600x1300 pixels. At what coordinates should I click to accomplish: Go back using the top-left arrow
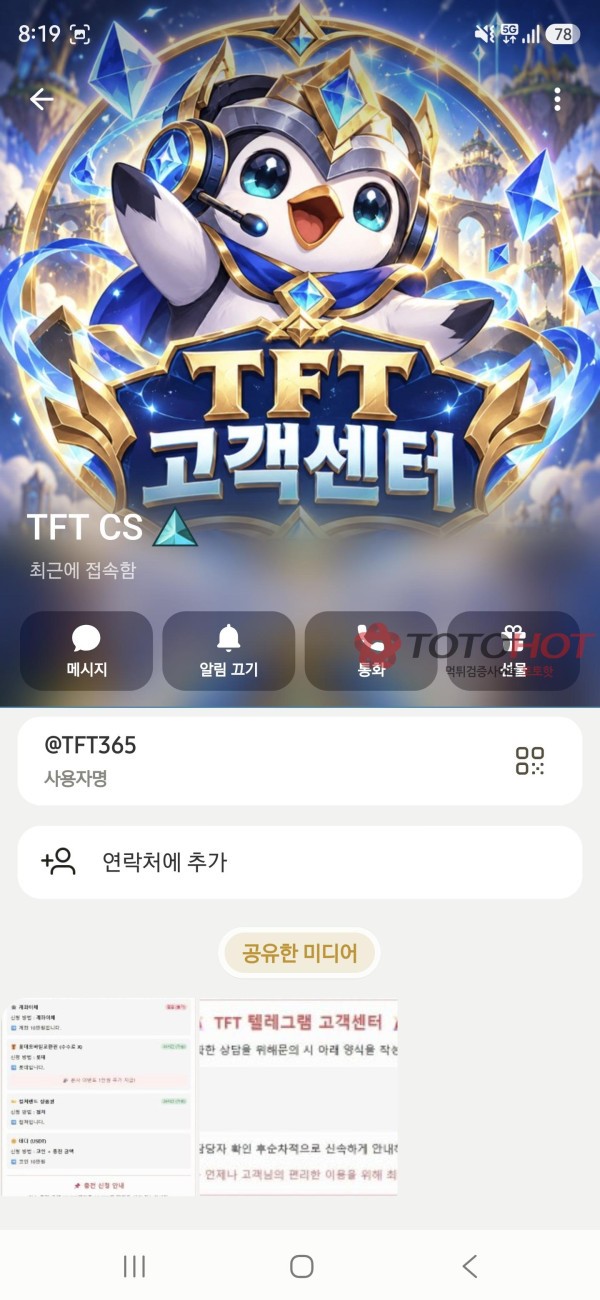tap(41, 99)
